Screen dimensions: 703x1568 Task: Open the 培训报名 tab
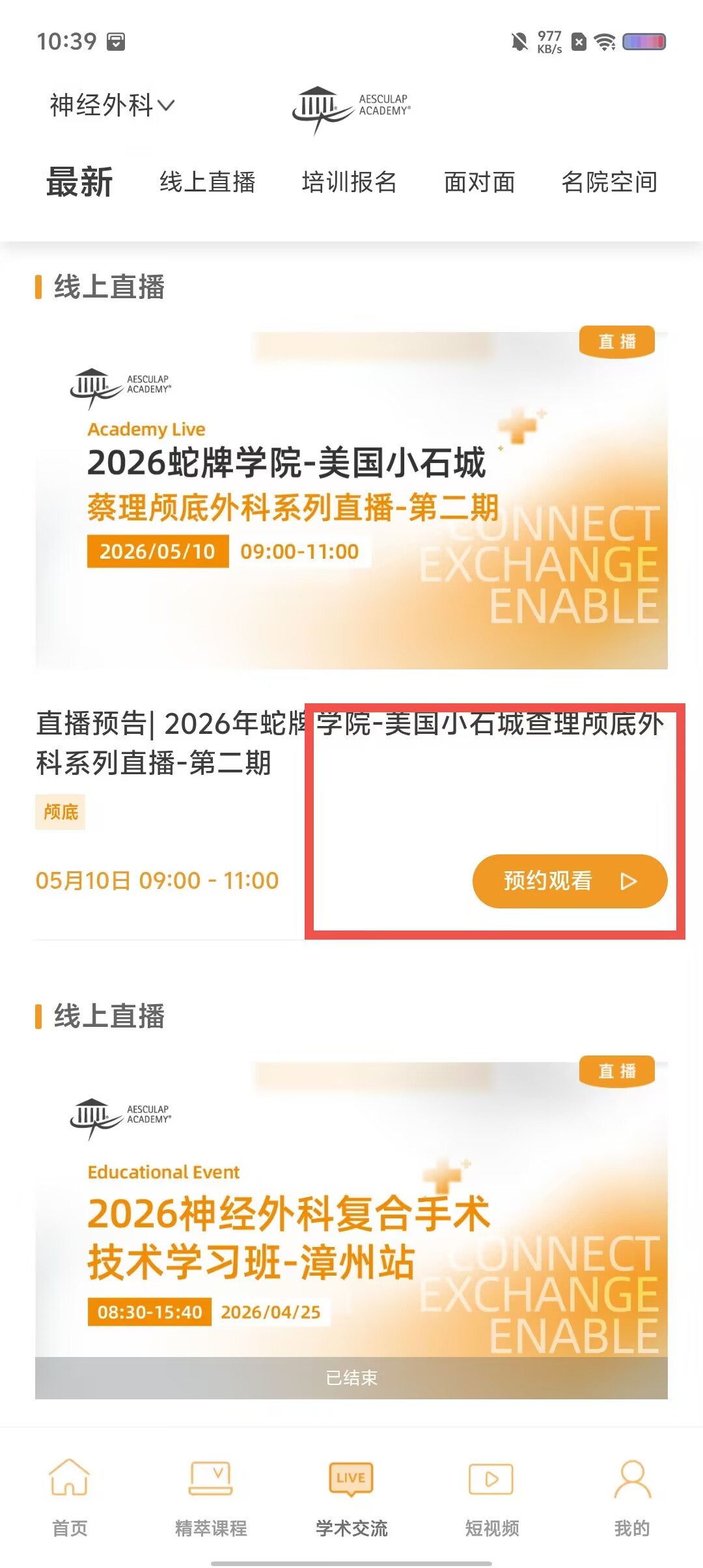[x=350, y=182]
